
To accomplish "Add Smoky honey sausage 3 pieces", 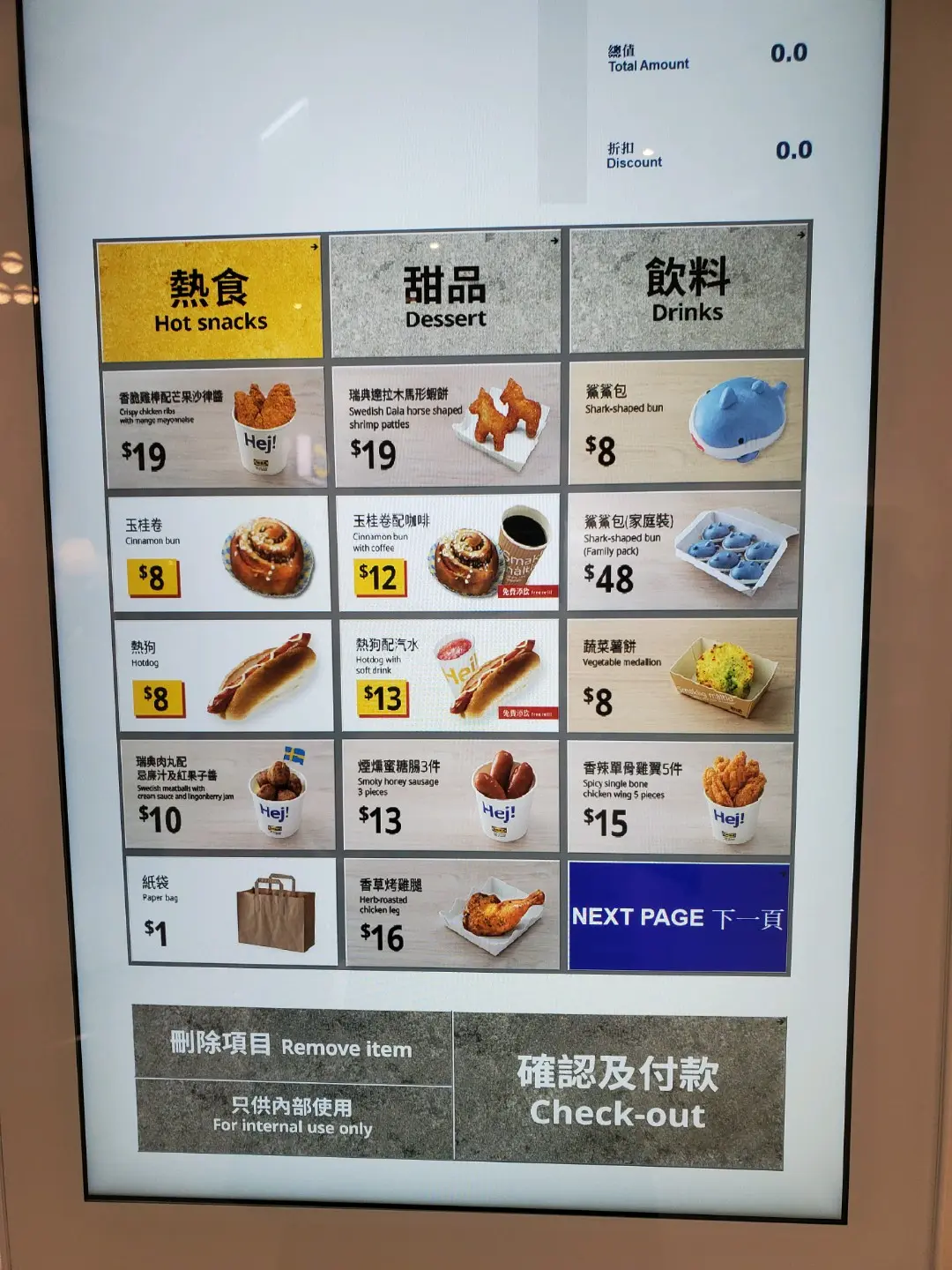I will [451, 796].
